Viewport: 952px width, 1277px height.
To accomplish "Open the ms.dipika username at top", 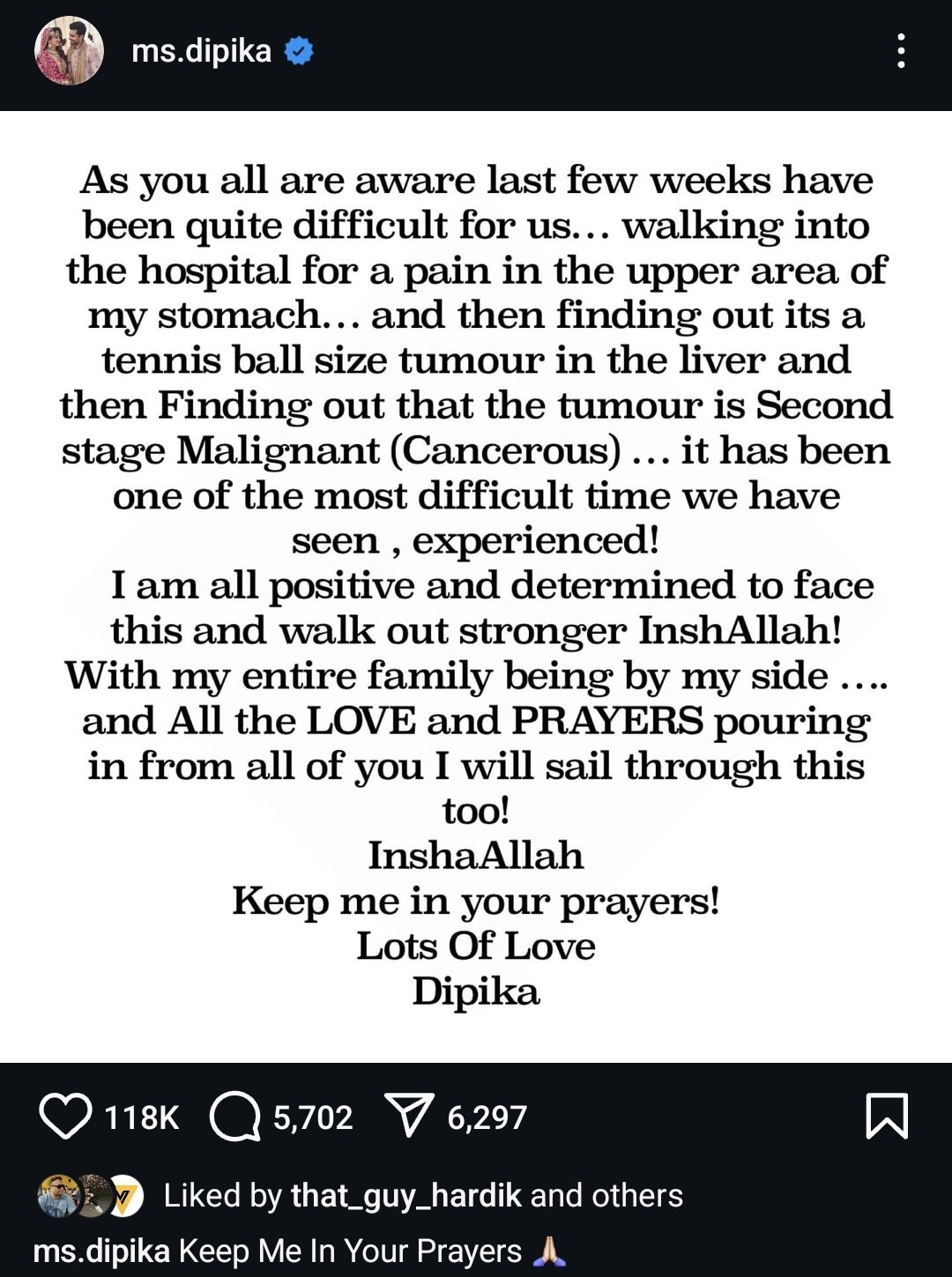I will [x=201, y=51].
